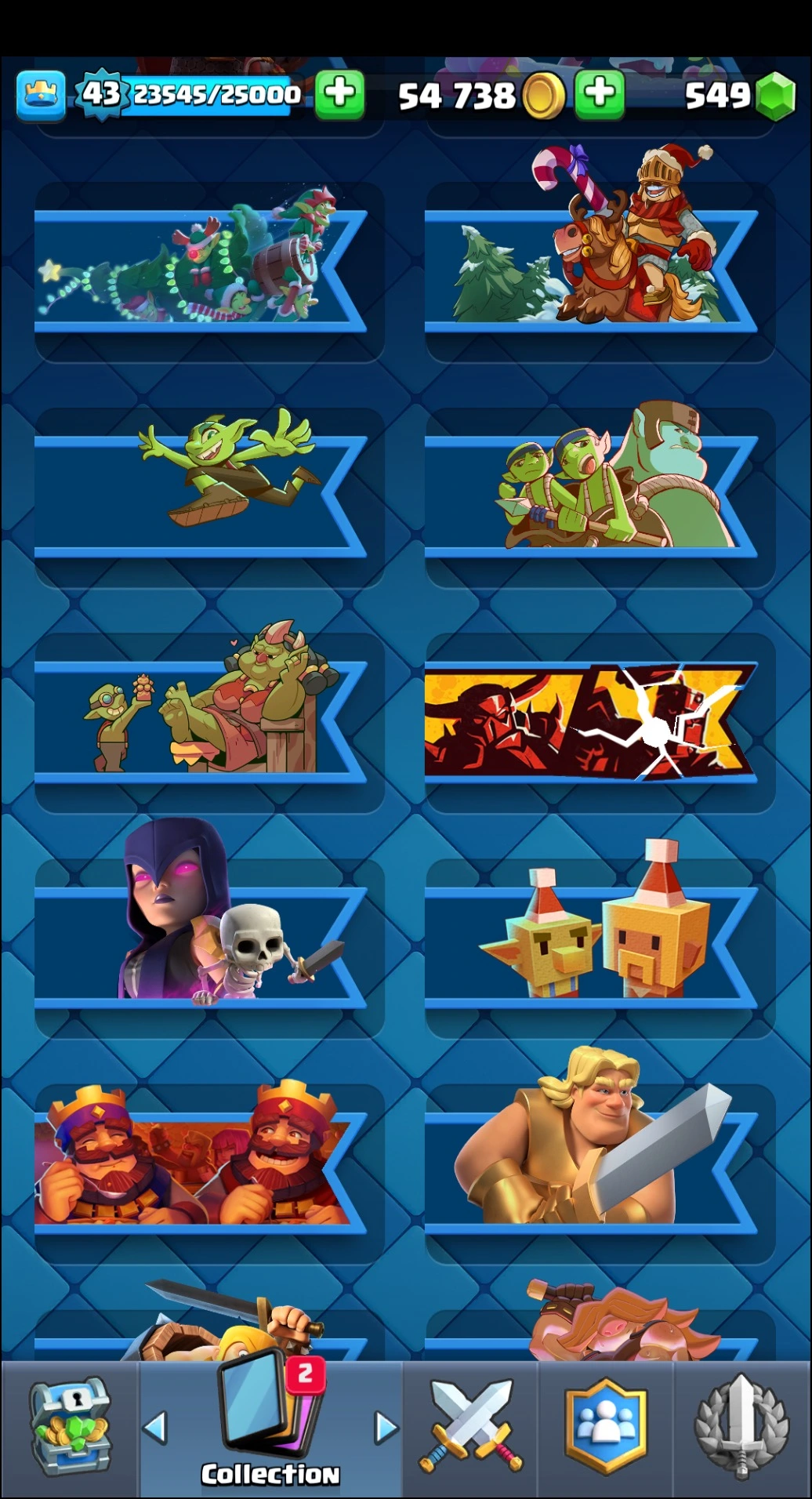
Task: Choose the two red kings banner
Action: tap(200, 1173)
